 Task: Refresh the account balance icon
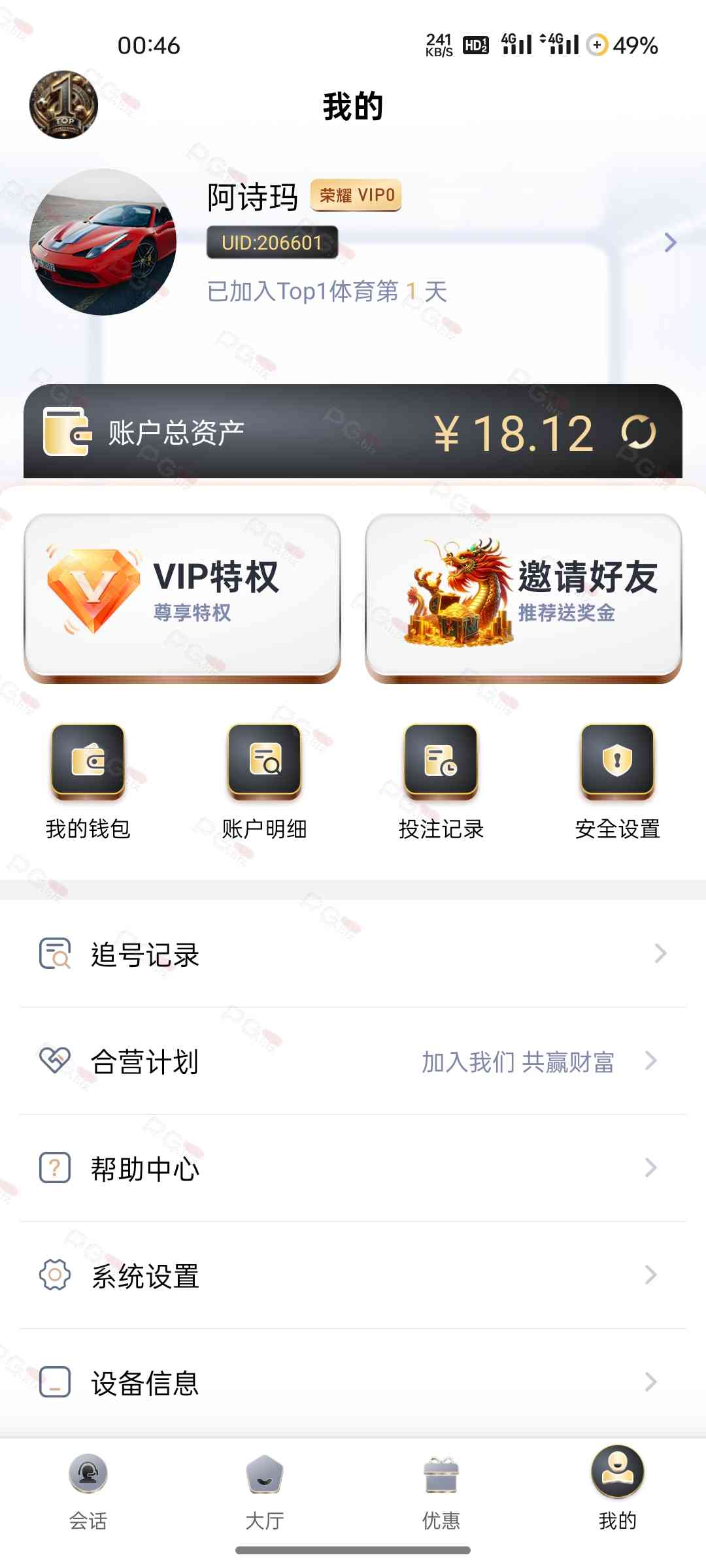click(x=638, y=433)
